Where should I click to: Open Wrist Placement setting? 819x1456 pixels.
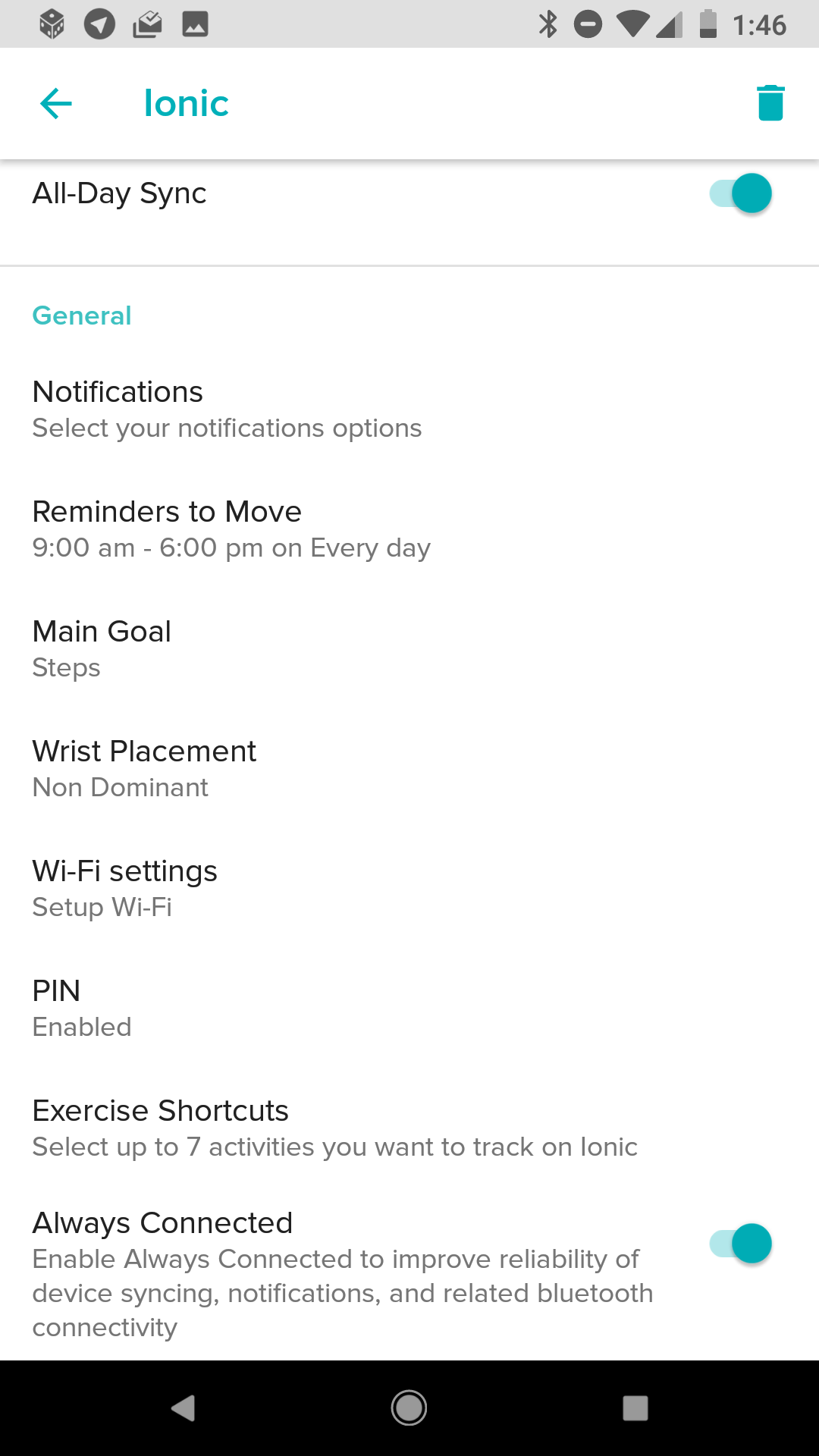click(409, 769)
